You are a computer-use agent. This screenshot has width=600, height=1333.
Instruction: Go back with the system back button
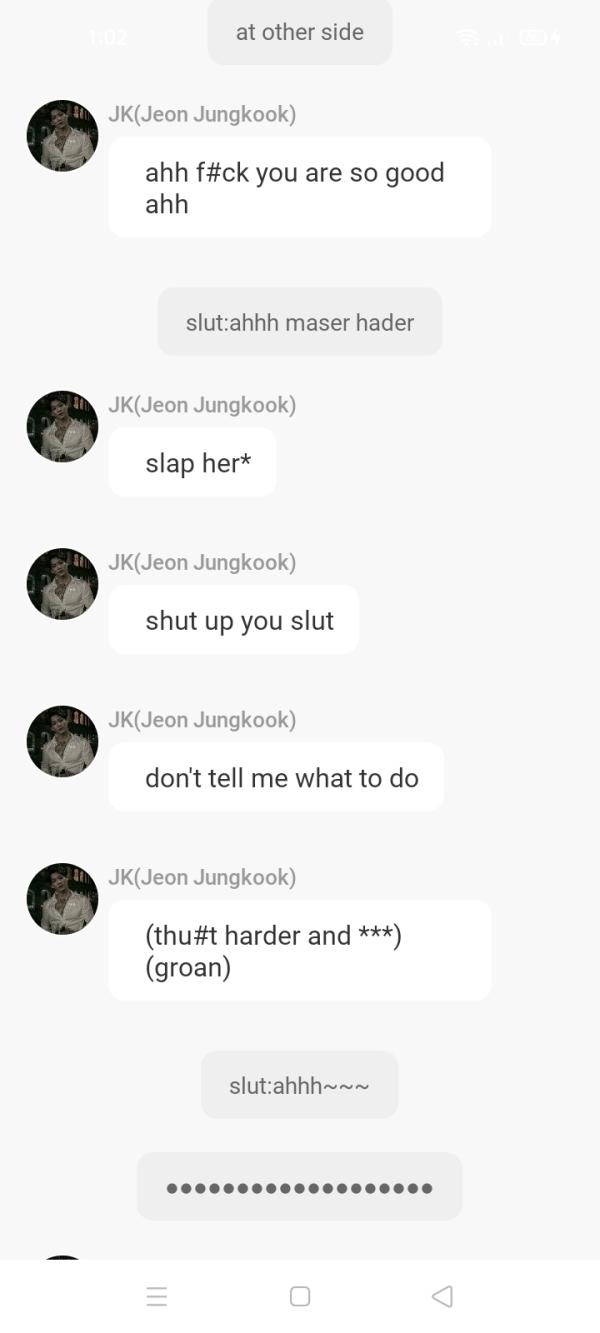pyautogui.click(x=442, y=1296)
